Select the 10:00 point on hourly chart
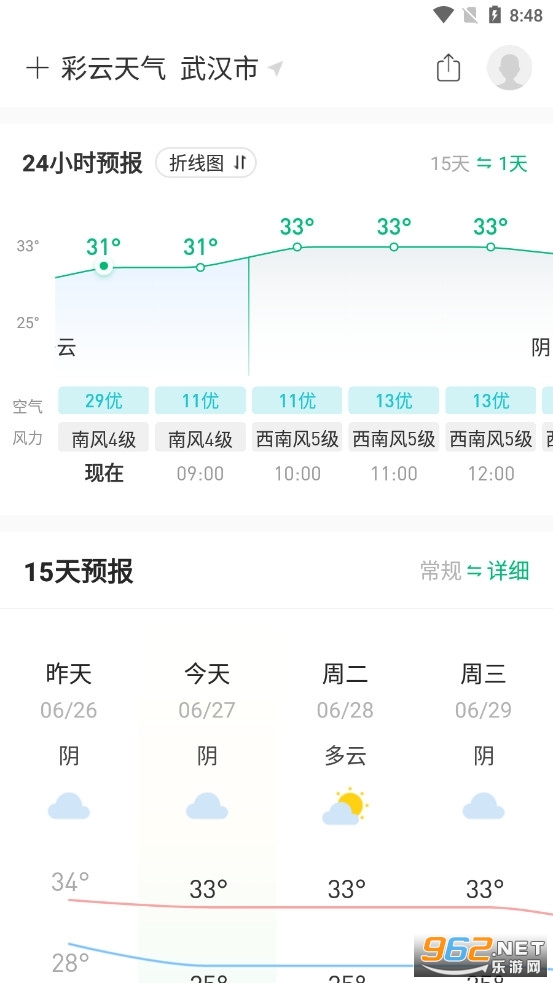This screenshot has height=983, width=553. [297, 247]
